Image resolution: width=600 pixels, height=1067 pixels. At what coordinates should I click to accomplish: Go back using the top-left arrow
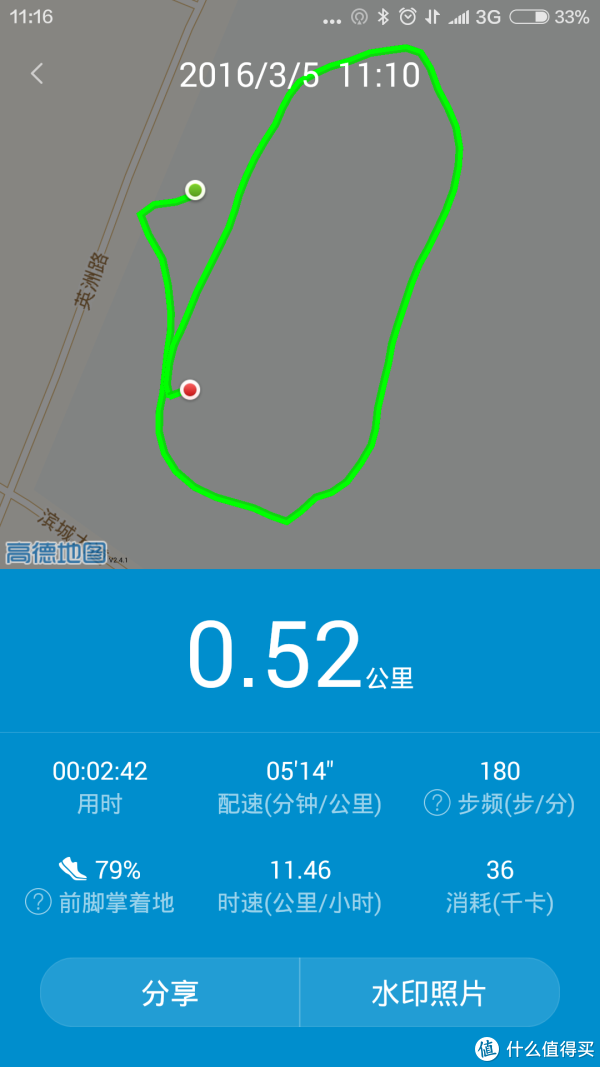click(37, 73)
